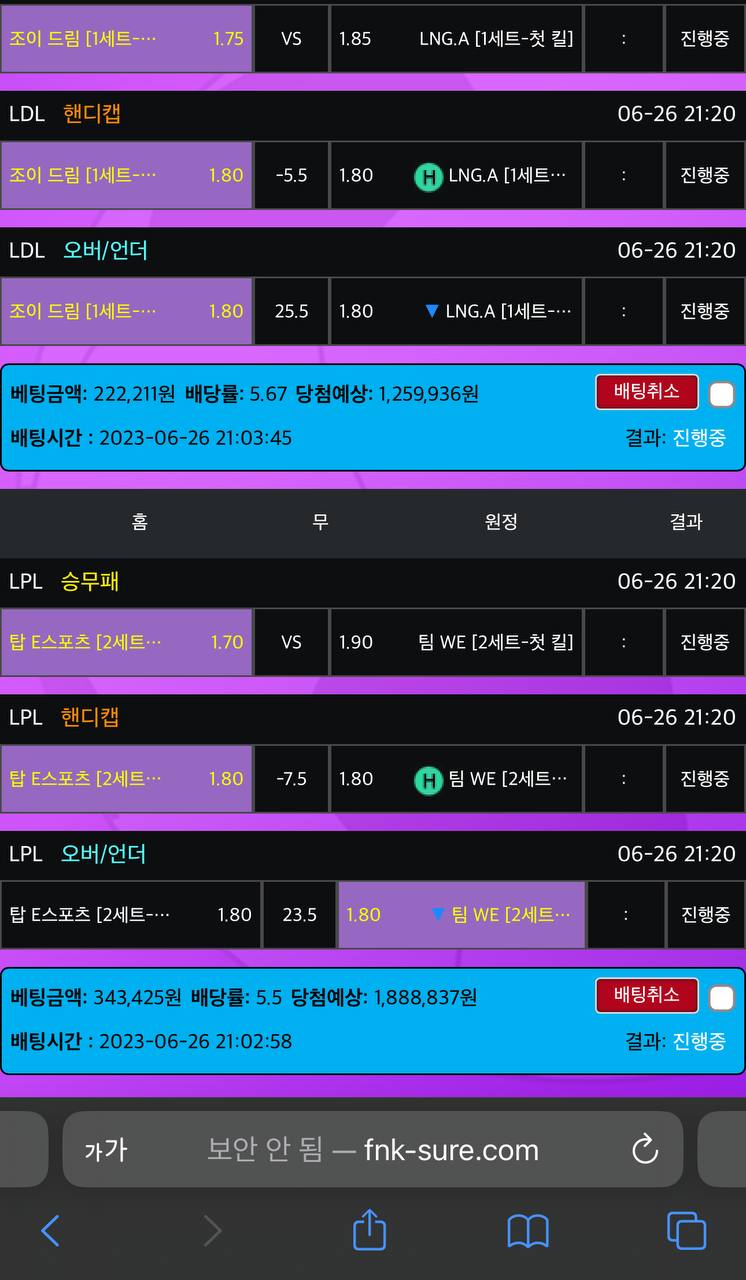
Task: Tick the checkbox on the 343,425원 bet
Action: click(721, 997)
